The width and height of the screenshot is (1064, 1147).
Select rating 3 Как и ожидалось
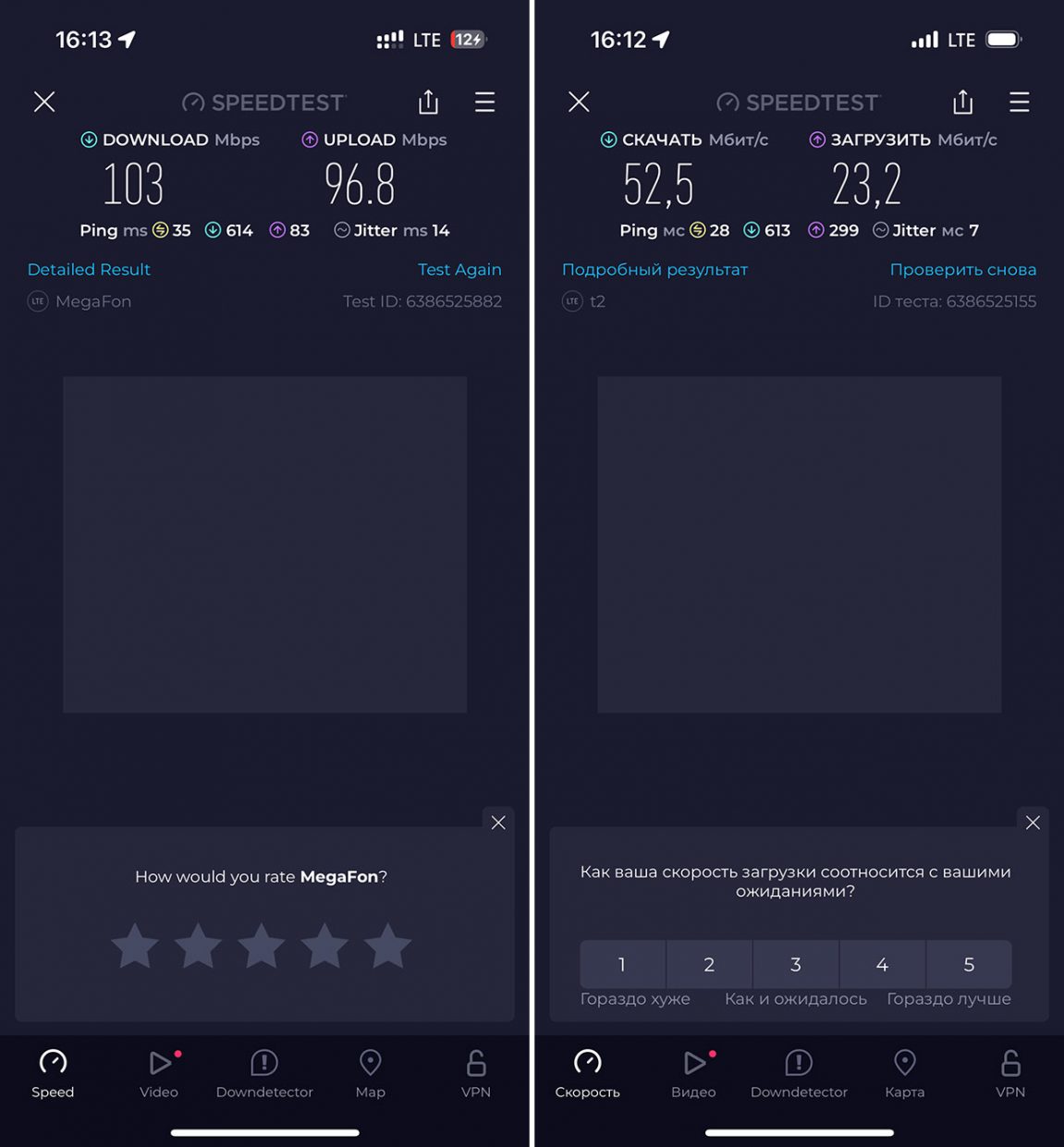click(795, 965)
